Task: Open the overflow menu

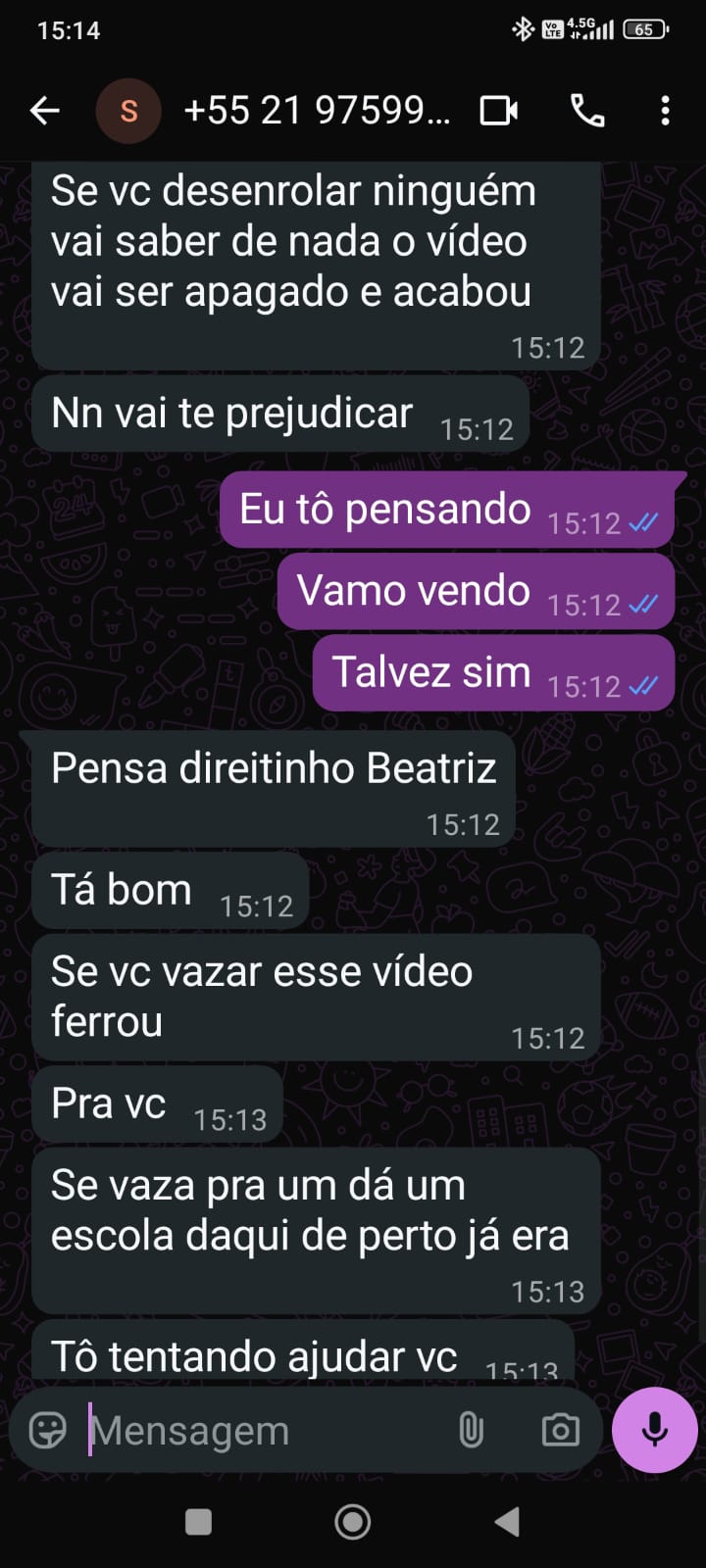Action: click(x=665, y=111)
